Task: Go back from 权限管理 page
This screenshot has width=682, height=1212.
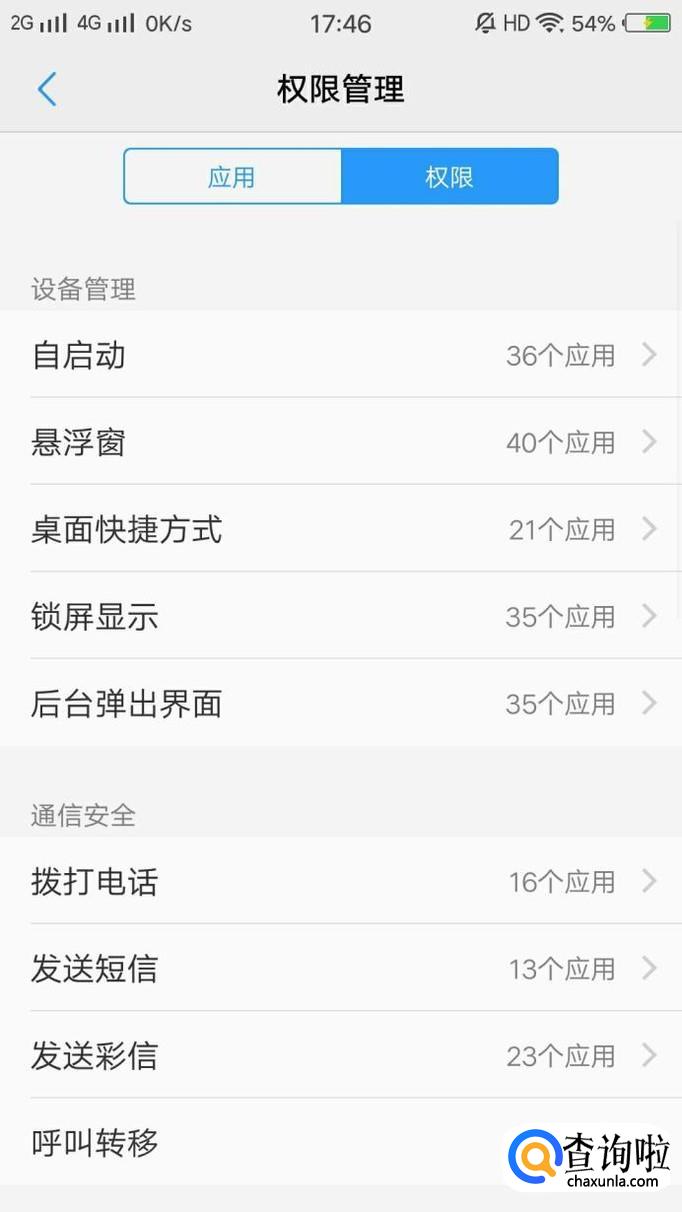Action: 46,89
